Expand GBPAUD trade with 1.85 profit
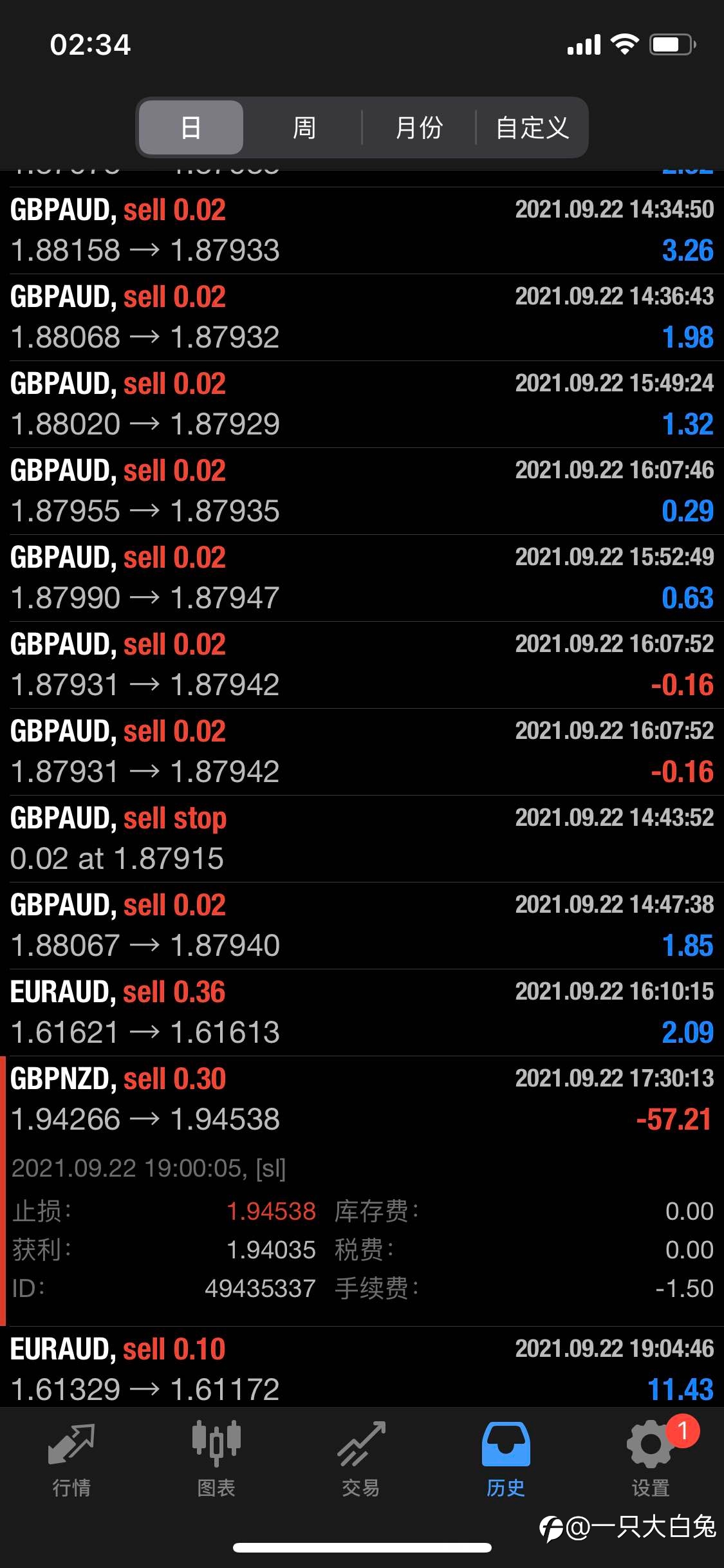Image resolution: width=724 pixels, height=1568 pixels. coord(362,926)
